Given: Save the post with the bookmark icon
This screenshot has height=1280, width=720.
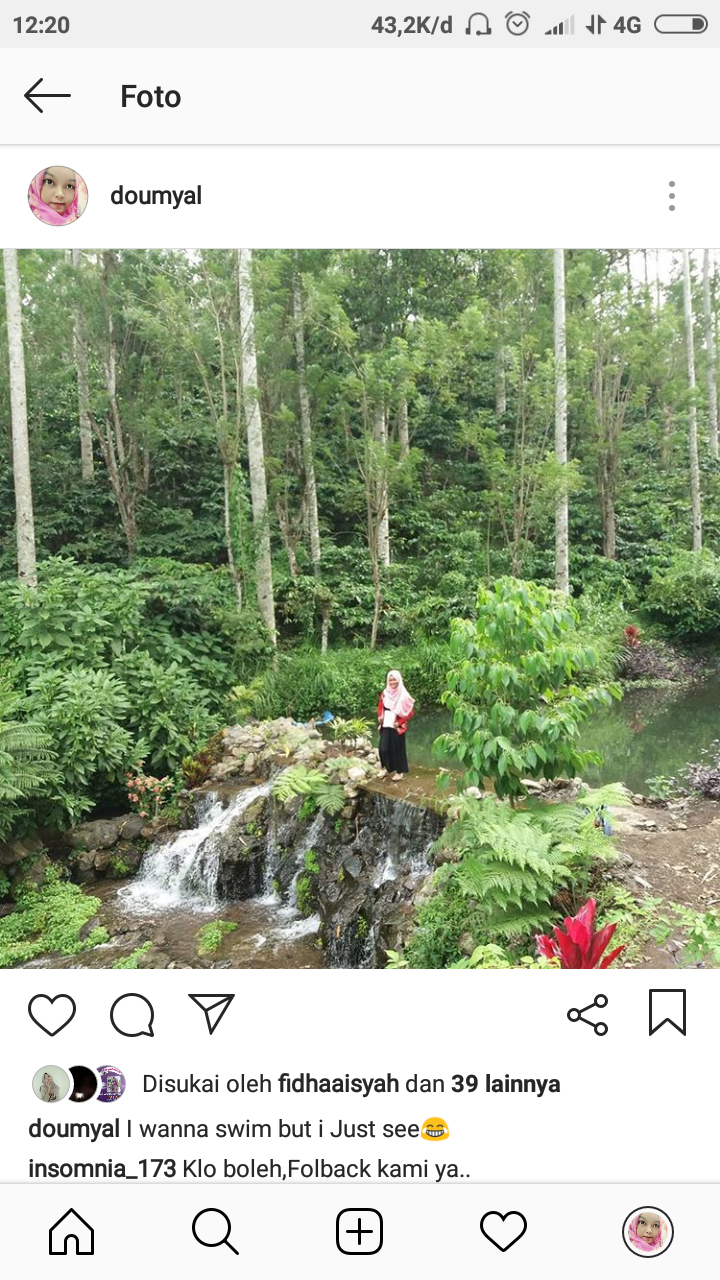Looking at the screenshot, I should click(667, 1013).
